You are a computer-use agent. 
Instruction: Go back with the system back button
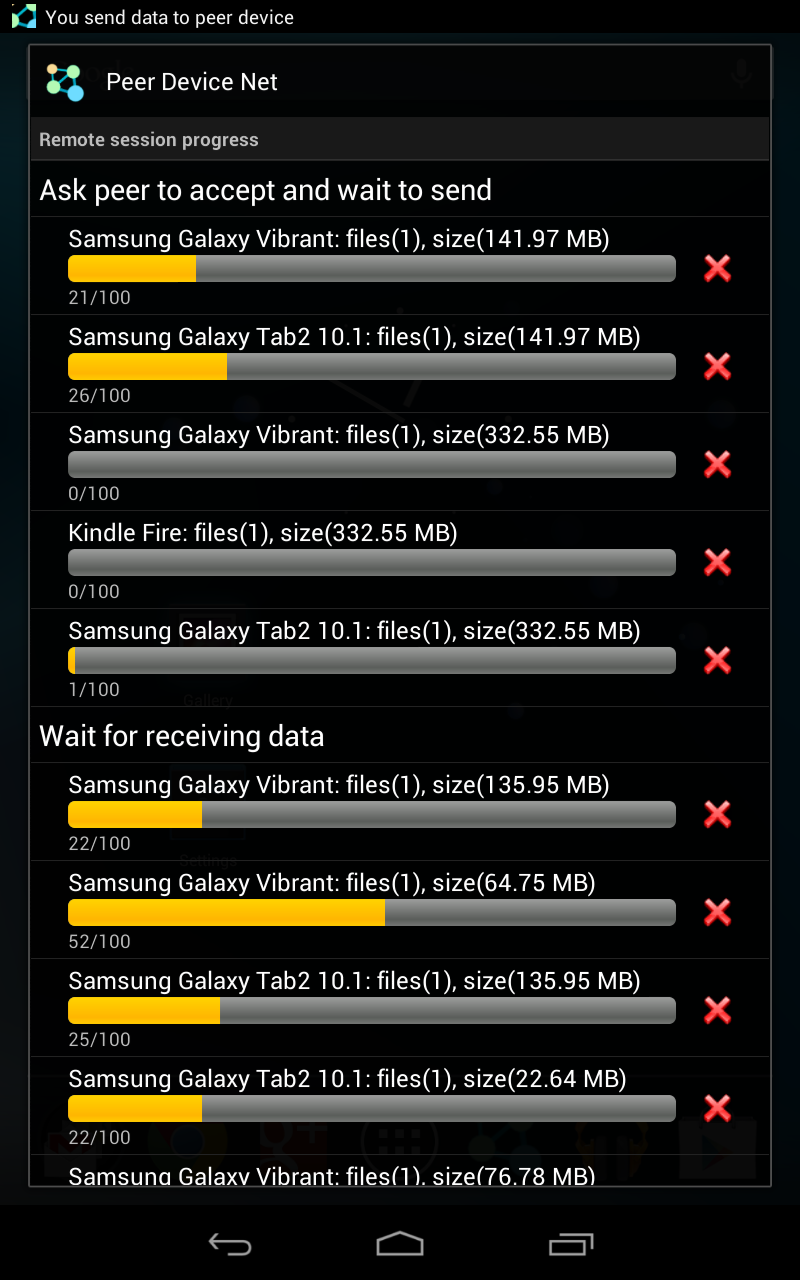pos(229,1244)
